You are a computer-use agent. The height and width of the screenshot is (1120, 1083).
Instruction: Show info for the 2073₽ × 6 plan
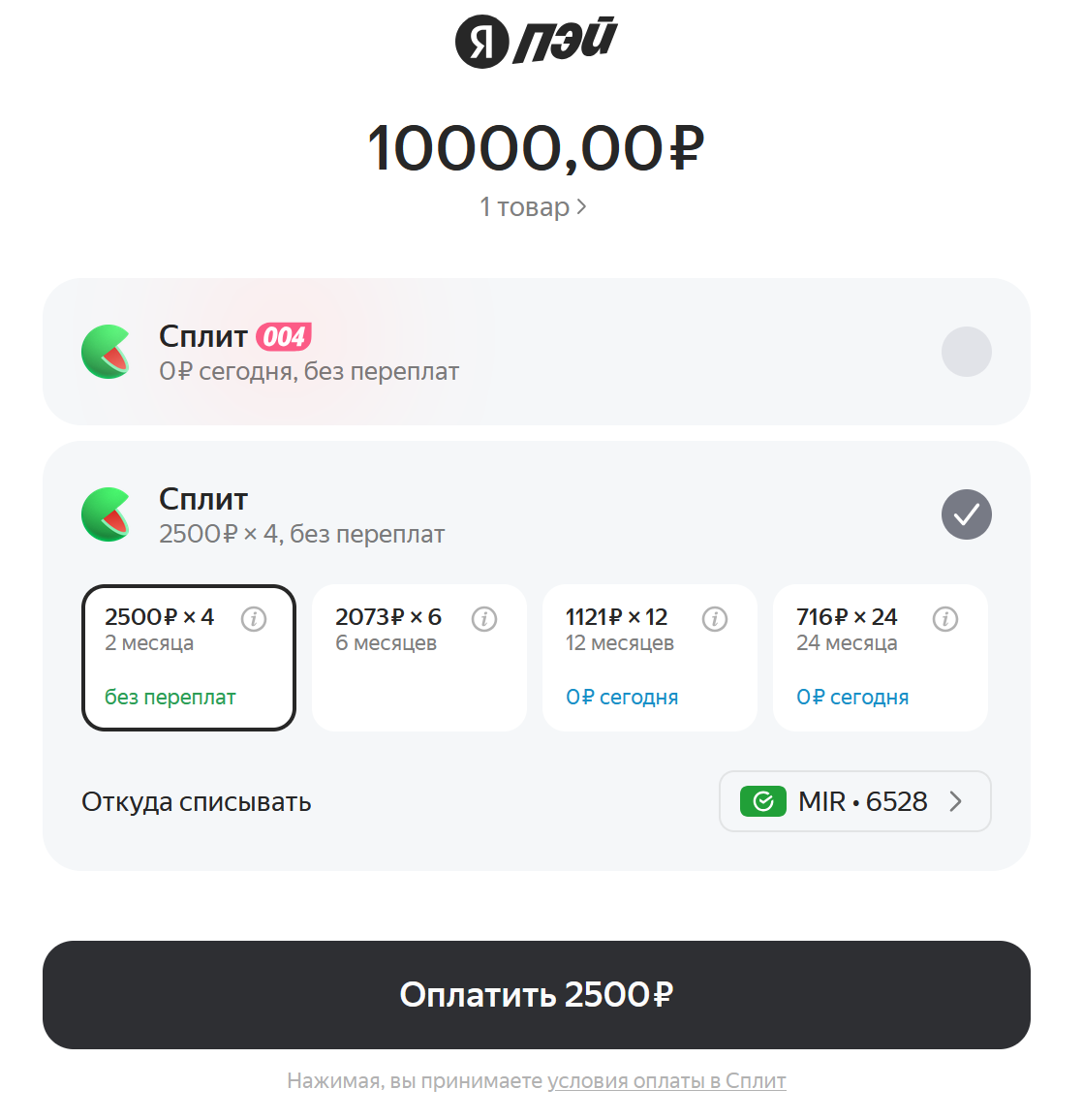[x=484, y=619]
